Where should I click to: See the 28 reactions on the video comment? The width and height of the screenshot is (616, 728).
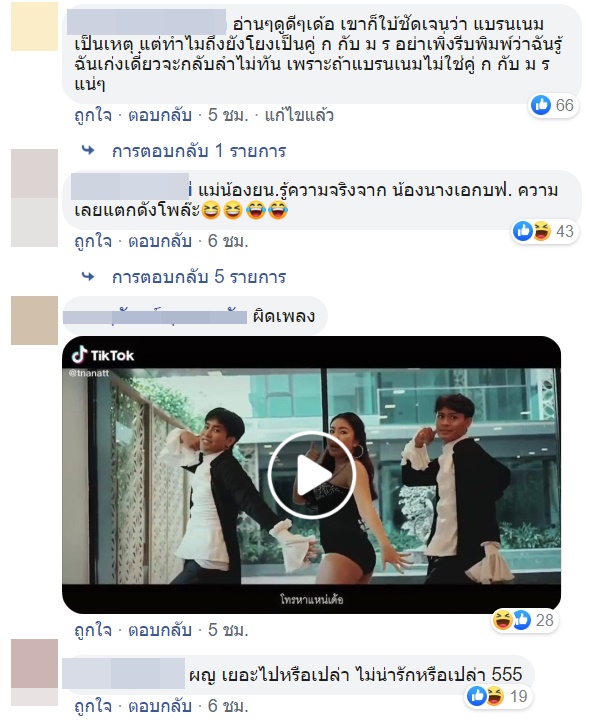tap(524, 622)
